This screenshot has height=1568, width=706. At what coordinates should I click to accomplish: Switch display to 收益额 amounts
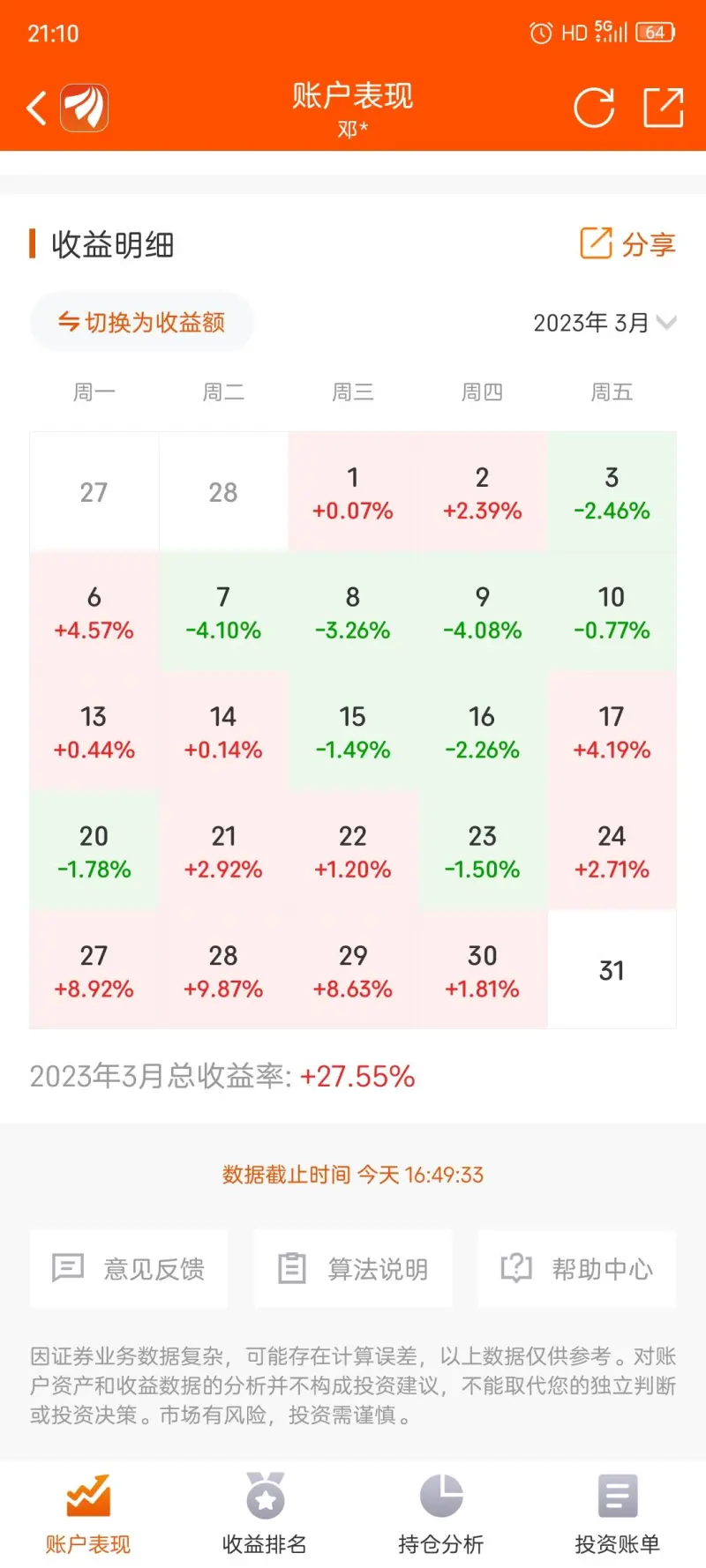(142, 322)
